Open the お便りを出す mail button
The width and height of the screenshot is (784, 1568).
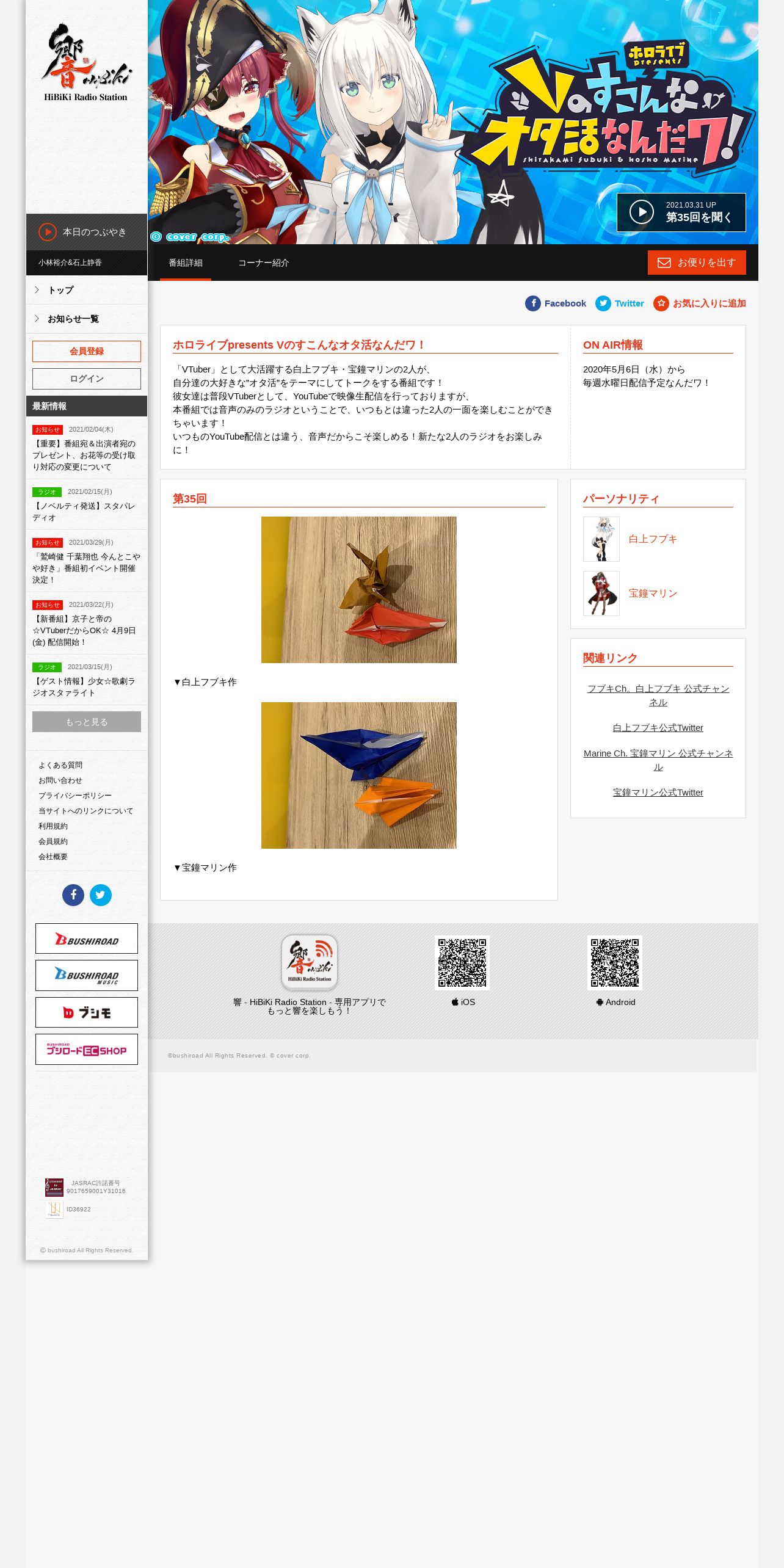(697, 263)
